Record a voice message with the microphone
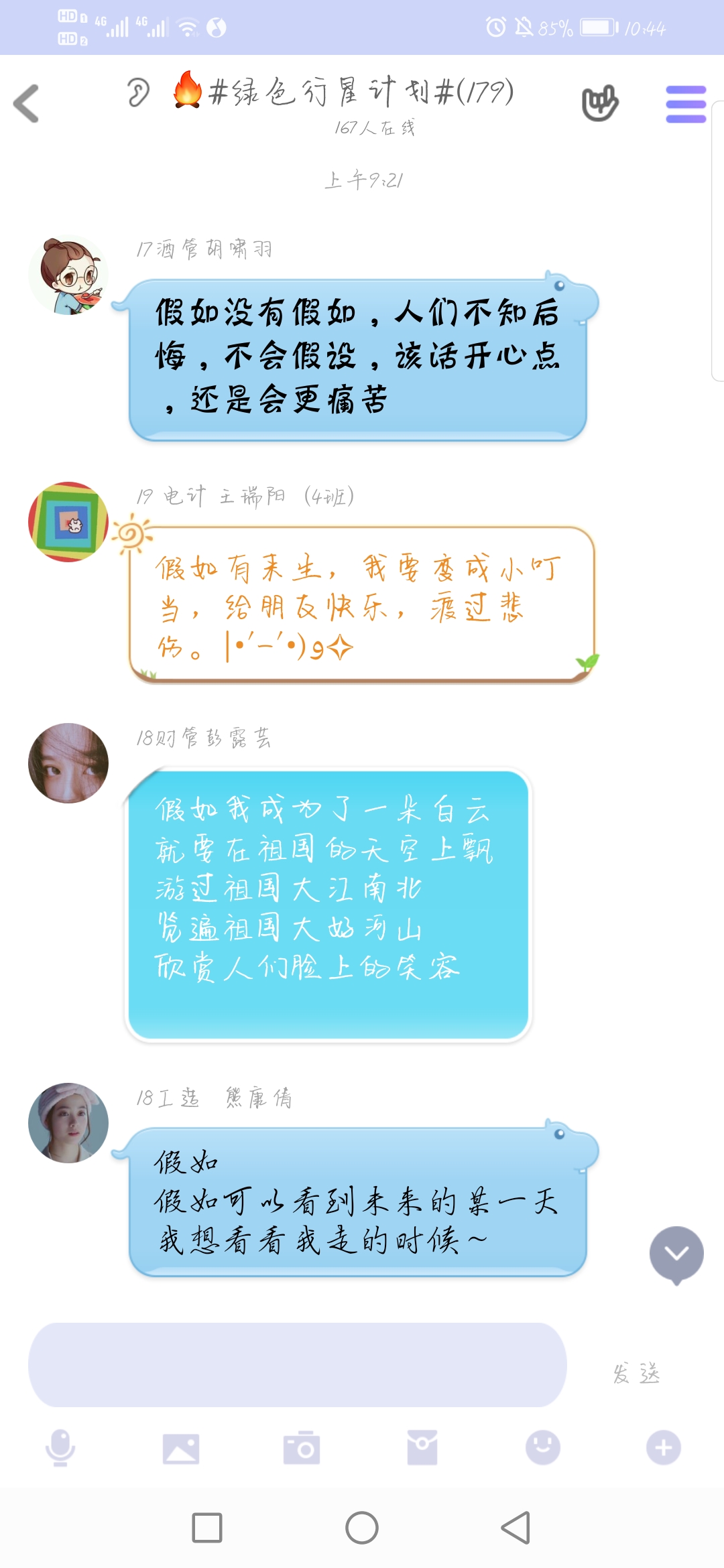The image size is (724, 1568). 60,1447
